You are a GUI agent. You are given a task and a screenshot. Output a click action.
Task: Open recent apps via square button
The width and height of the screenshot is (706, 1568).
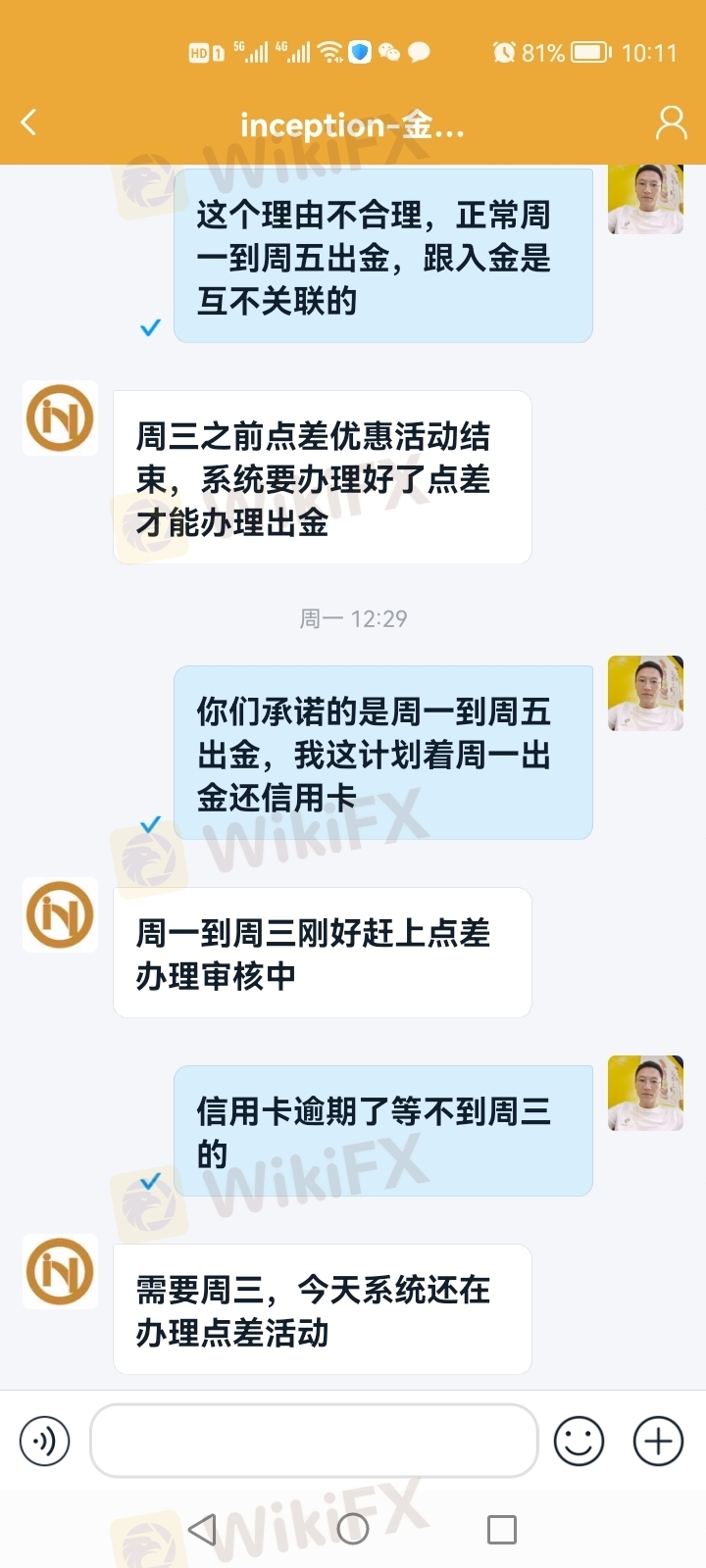tap(502, 1529)
